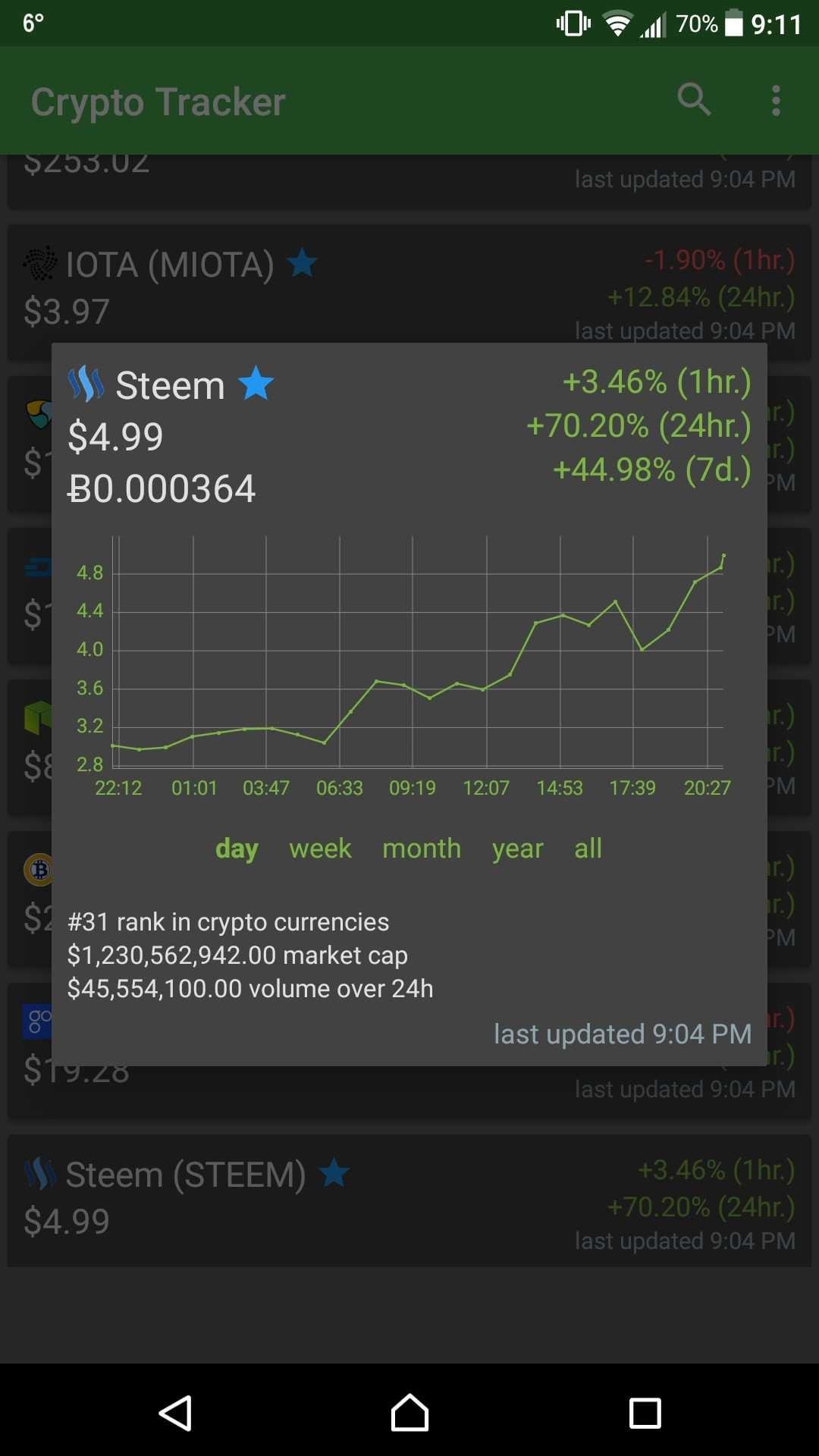This screenshot has height=1456, width=819.
Task: Switch the chart to week view
Action: click(320, 849)
